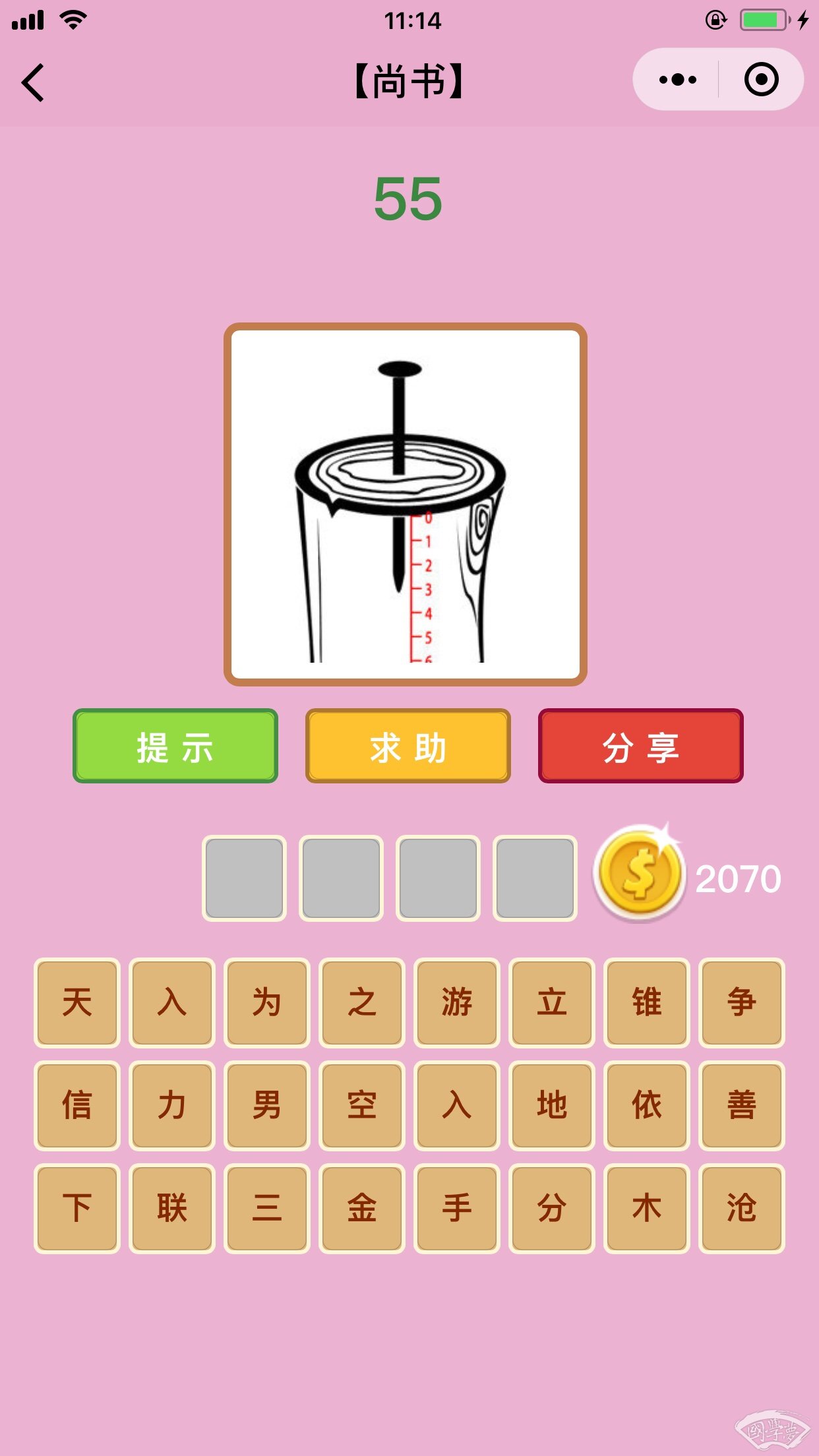This screenshot has width=819, height=1456.
Task: Open the mini program overflow menu
Action: [677, 80]
